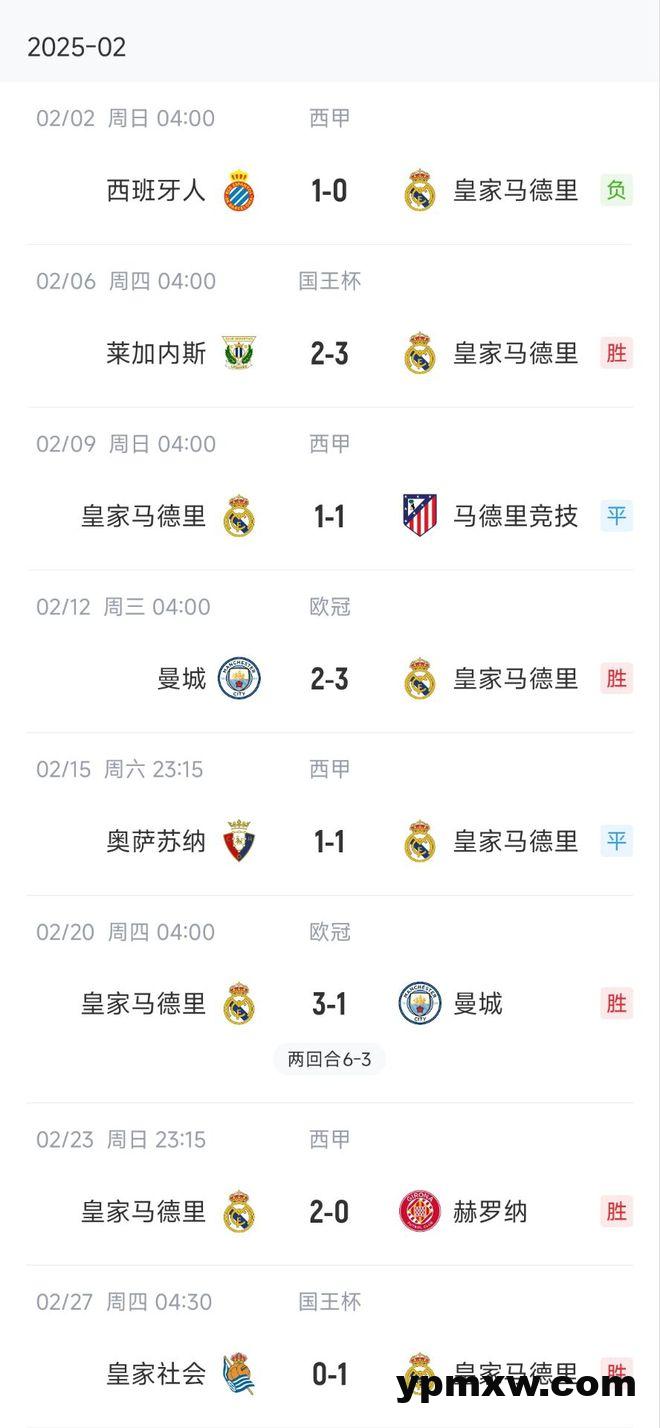Open the 皇家马德里 2-0 赫罗纳 match
The image size is (660, 1428).
tap(329, 1212)
